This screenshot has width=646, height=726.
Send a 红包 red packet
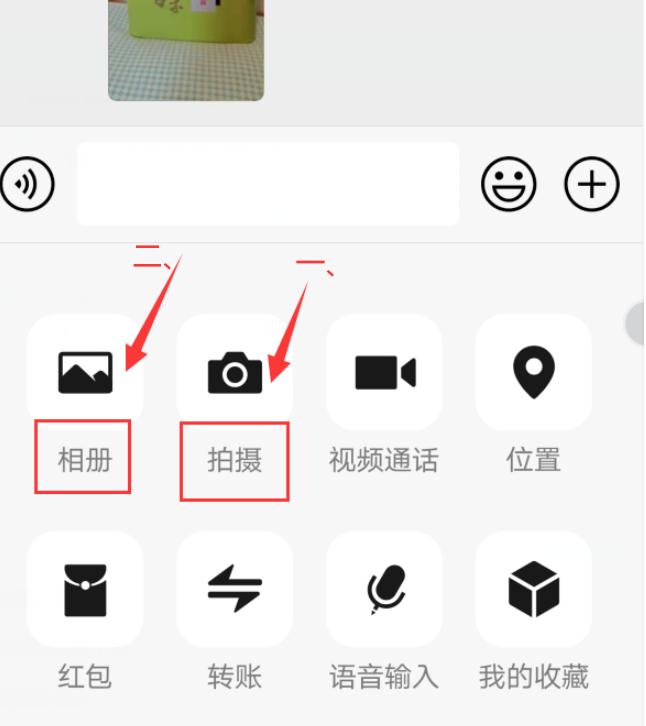click(x=85, y=590)
